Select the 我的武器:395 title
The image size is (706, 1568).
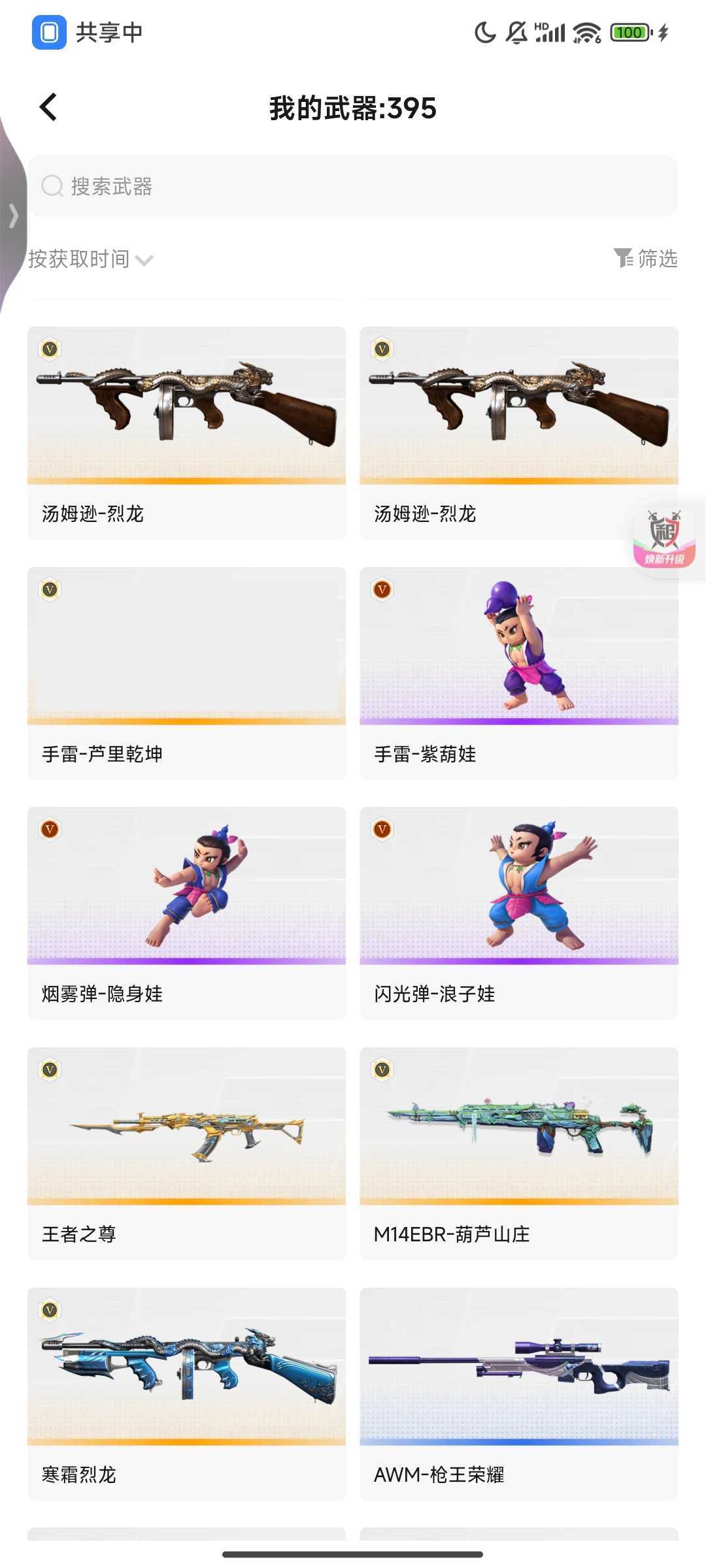click(x=353, y=109)
